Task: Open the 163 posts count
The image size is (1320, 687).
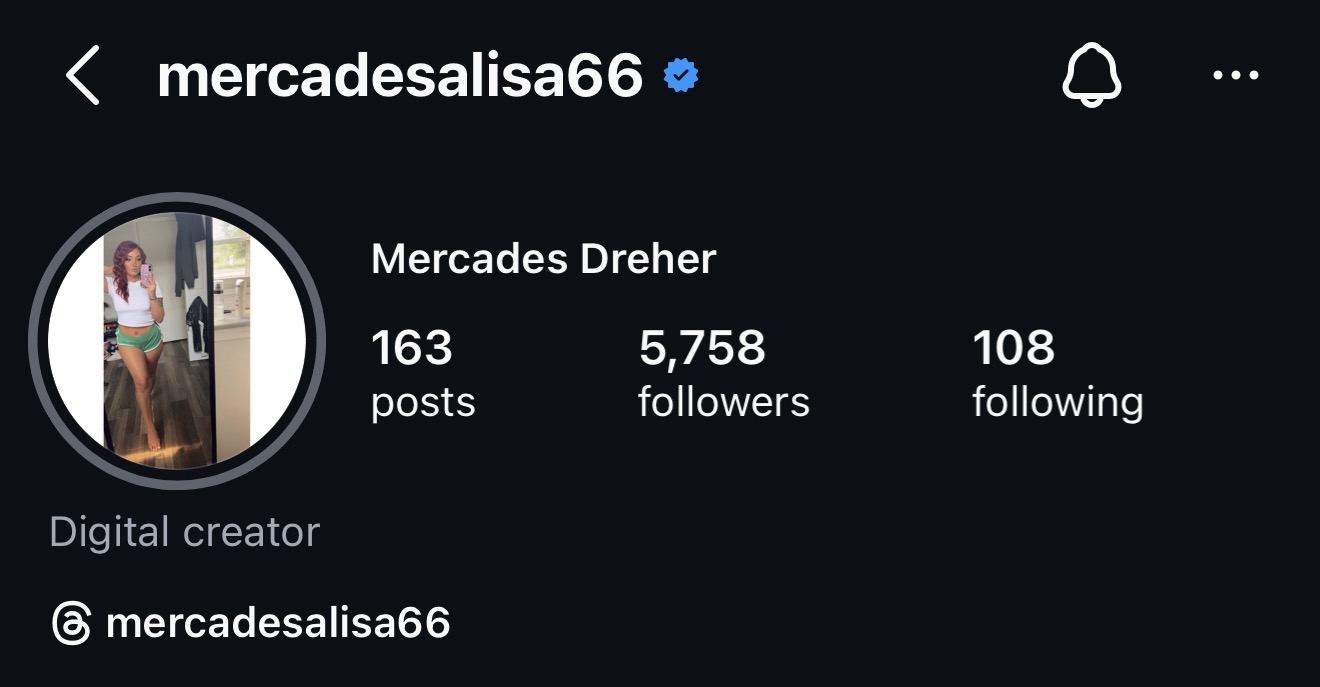Action: point(422,373)
